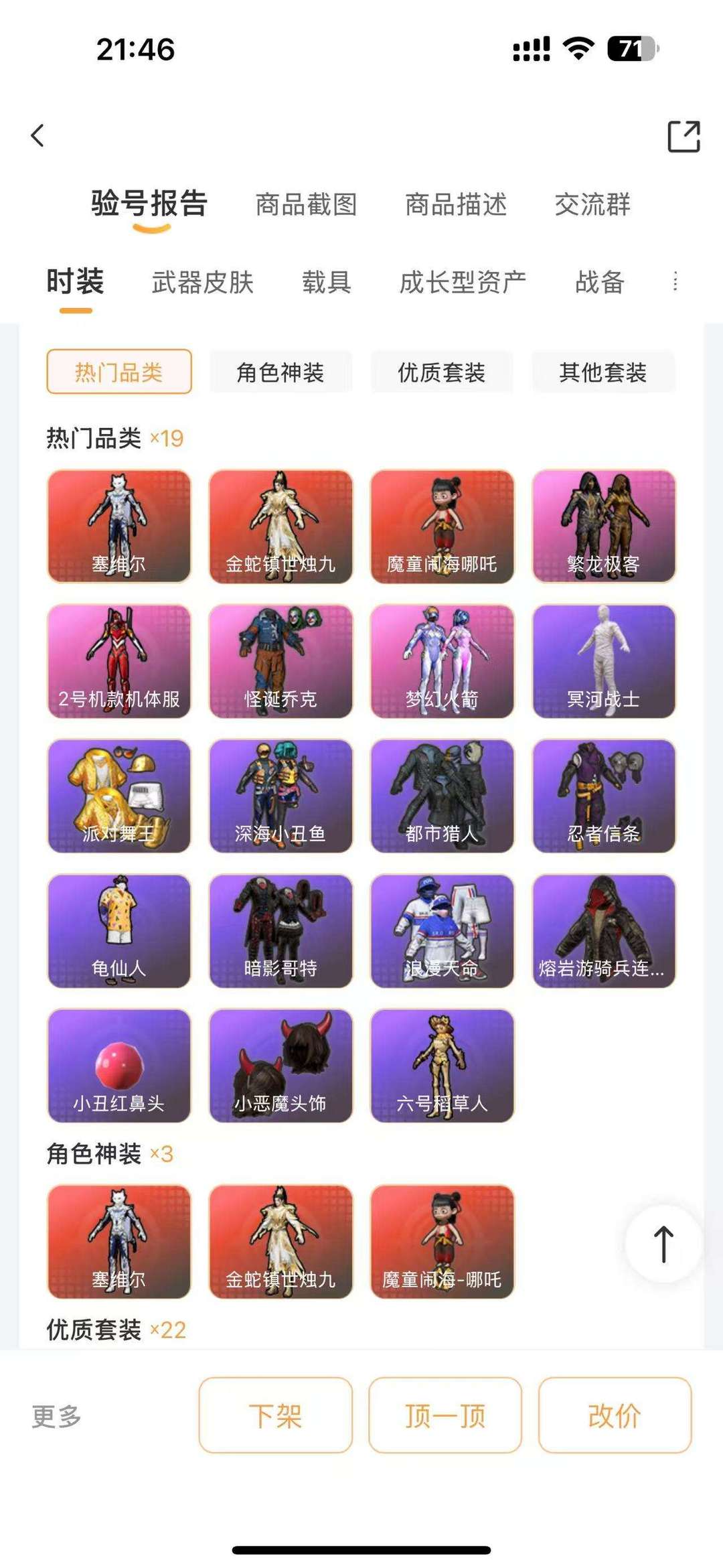Open the 小丑红鼻头 item icon
This screenshot has width=723, height=1568.
point(120,1065)
